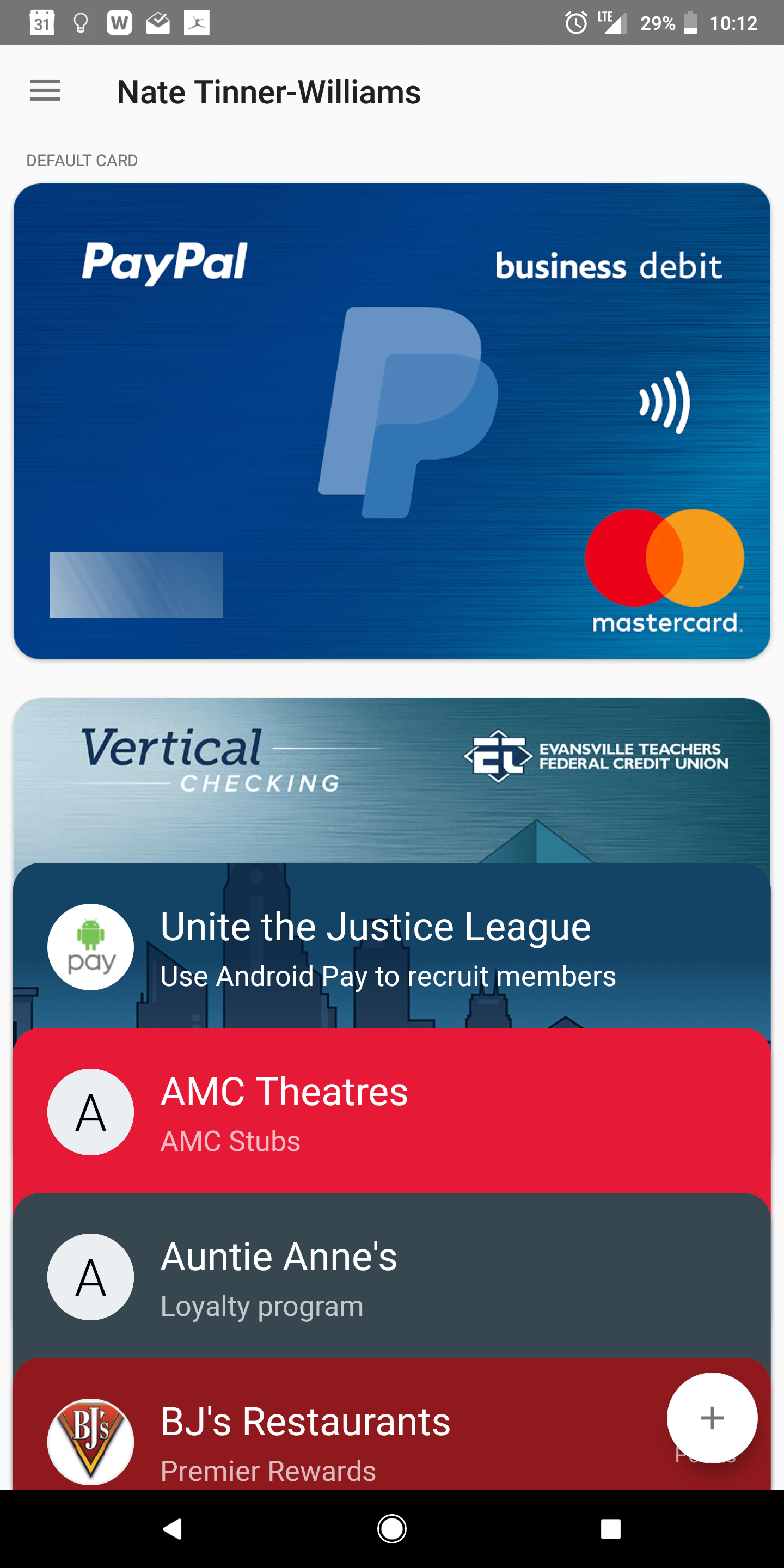Open the PayPal business debit card

tap(392, 421)
